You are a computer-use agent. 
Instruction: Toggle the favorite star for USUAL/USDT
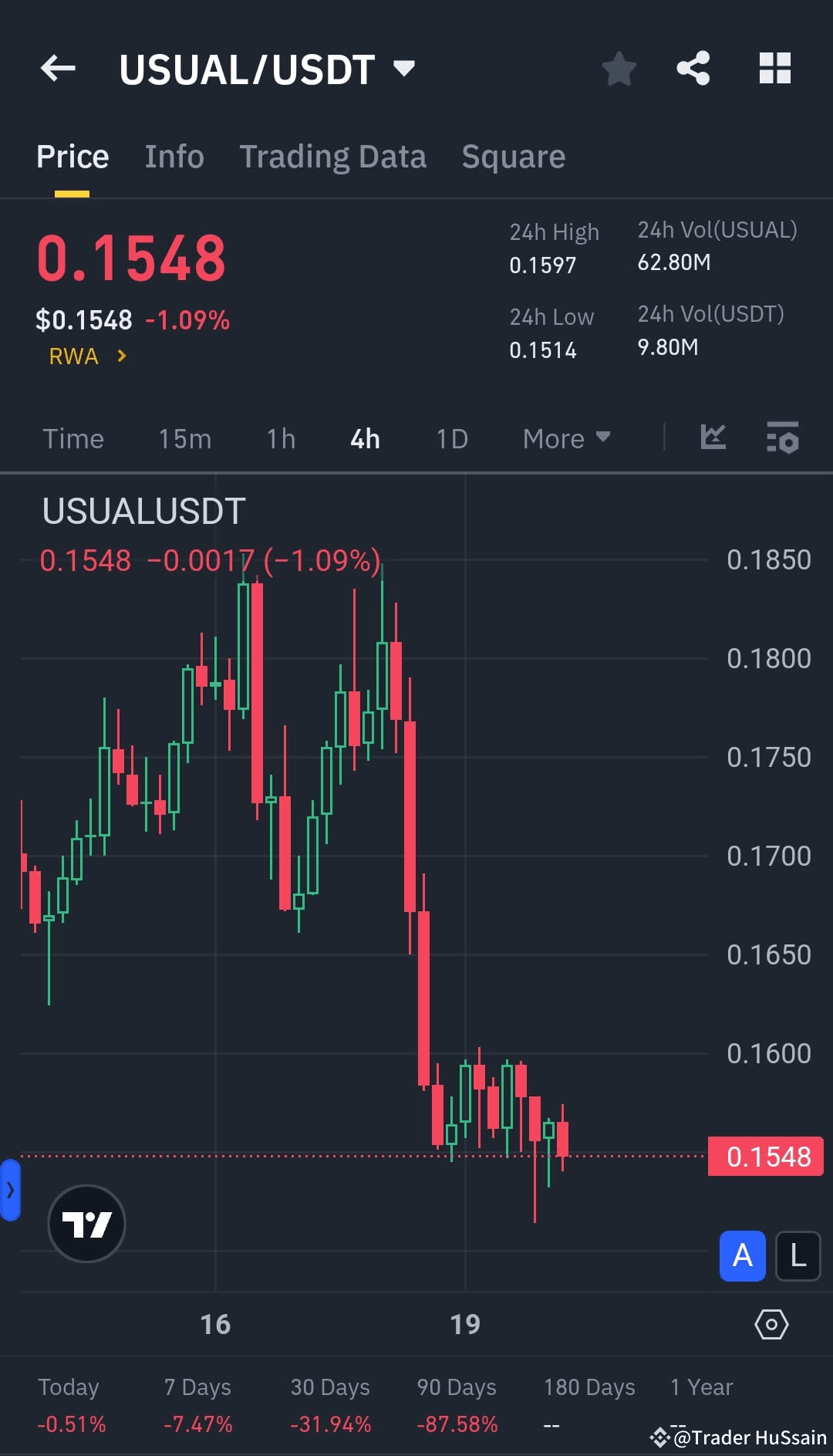tap(619, 69)
